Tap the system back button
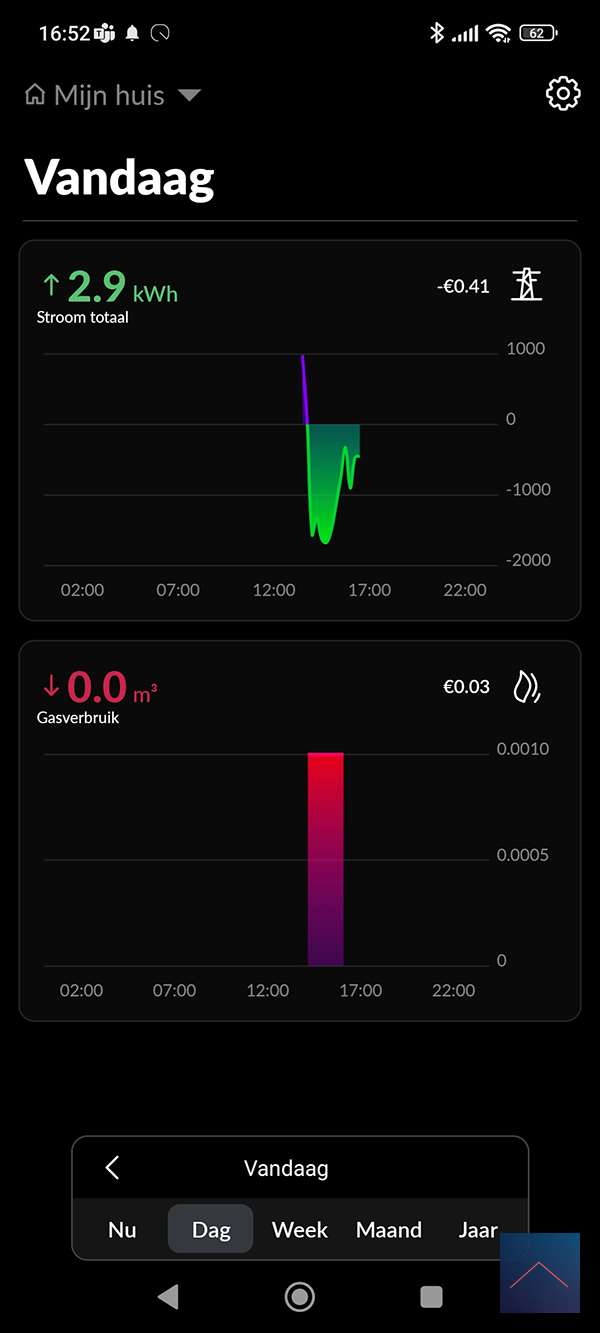 [168, 1297]
